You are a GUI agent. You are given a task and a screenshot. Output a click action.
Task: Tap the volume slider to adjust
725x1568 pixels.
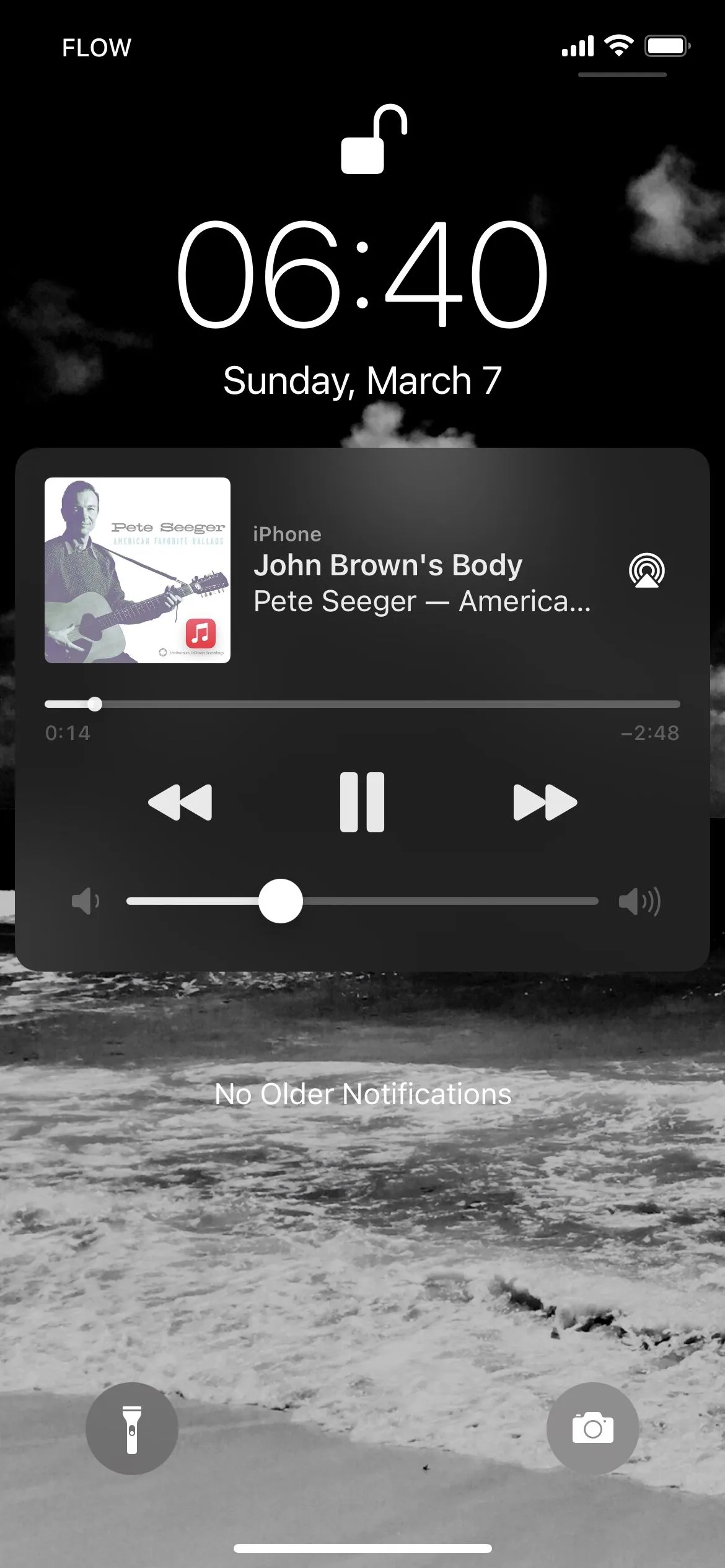click(362, 901)
